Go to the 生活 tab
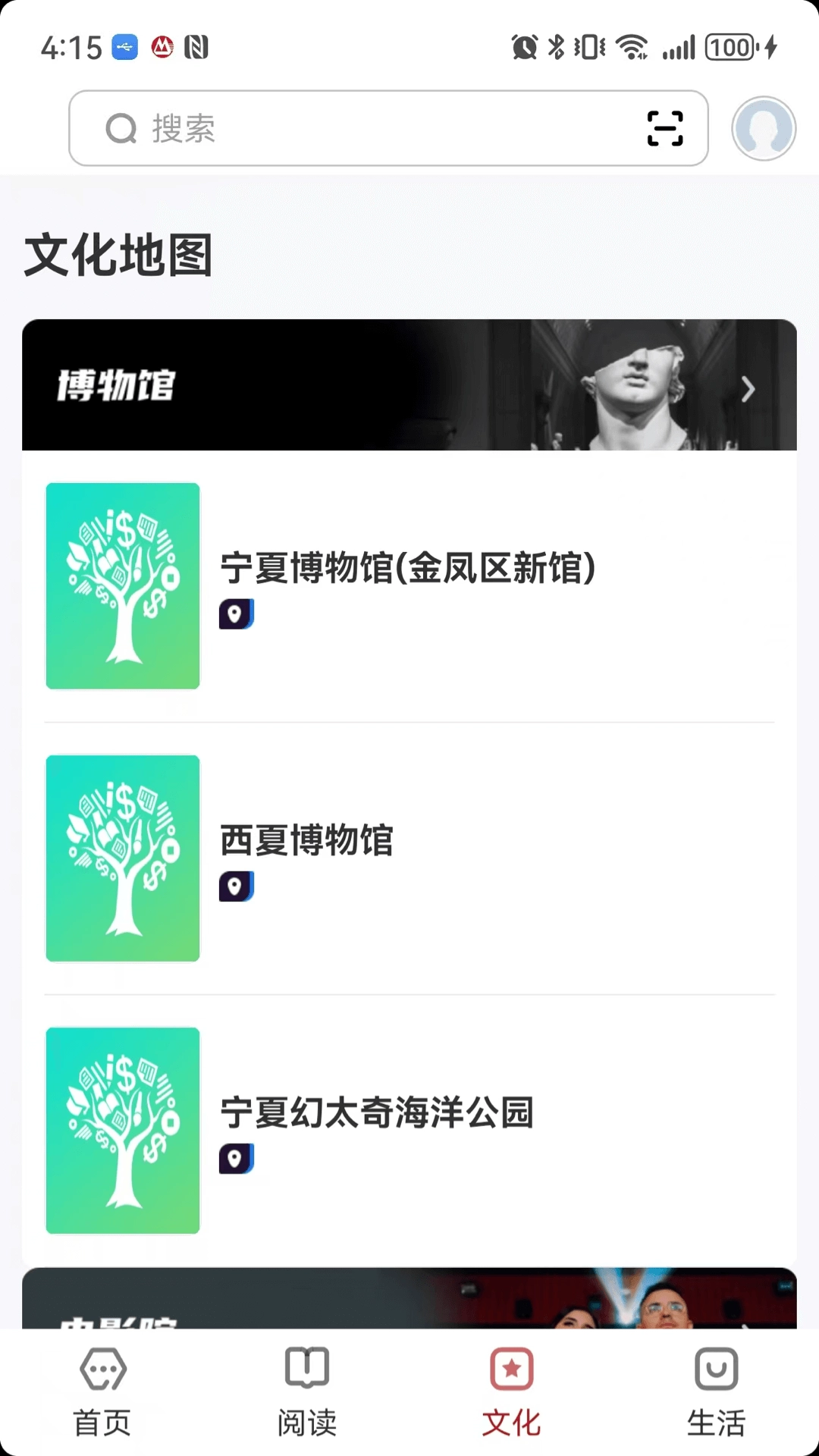 pyautogui.click(x=716, y=1392)
